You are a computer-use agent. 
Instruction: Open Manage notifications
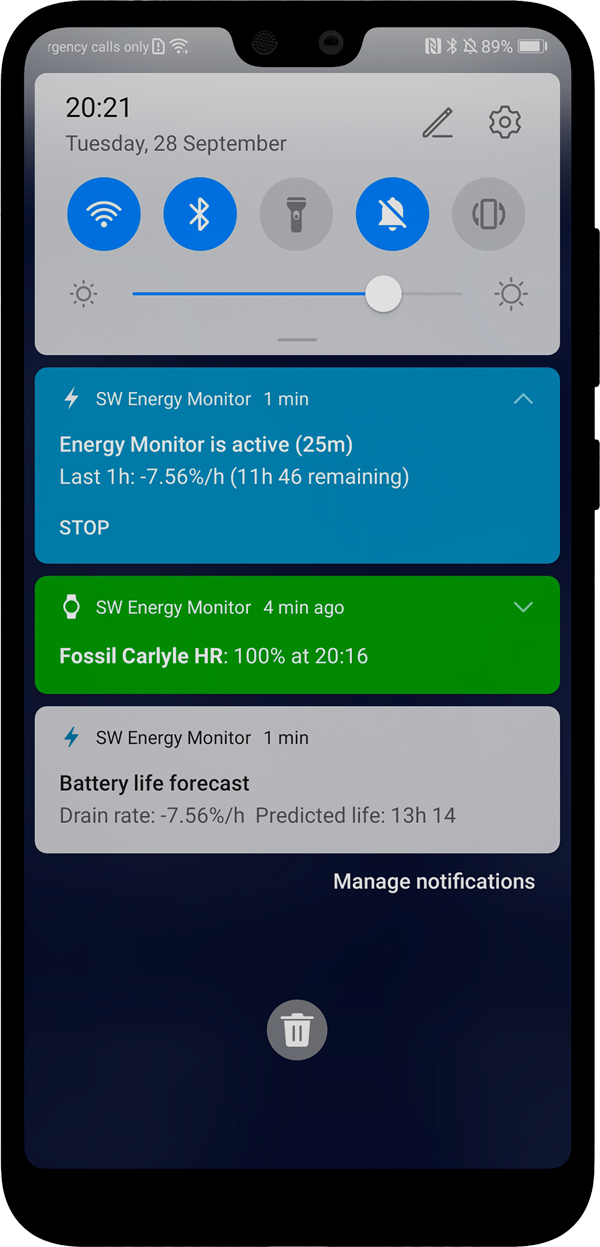coord(434,882)
